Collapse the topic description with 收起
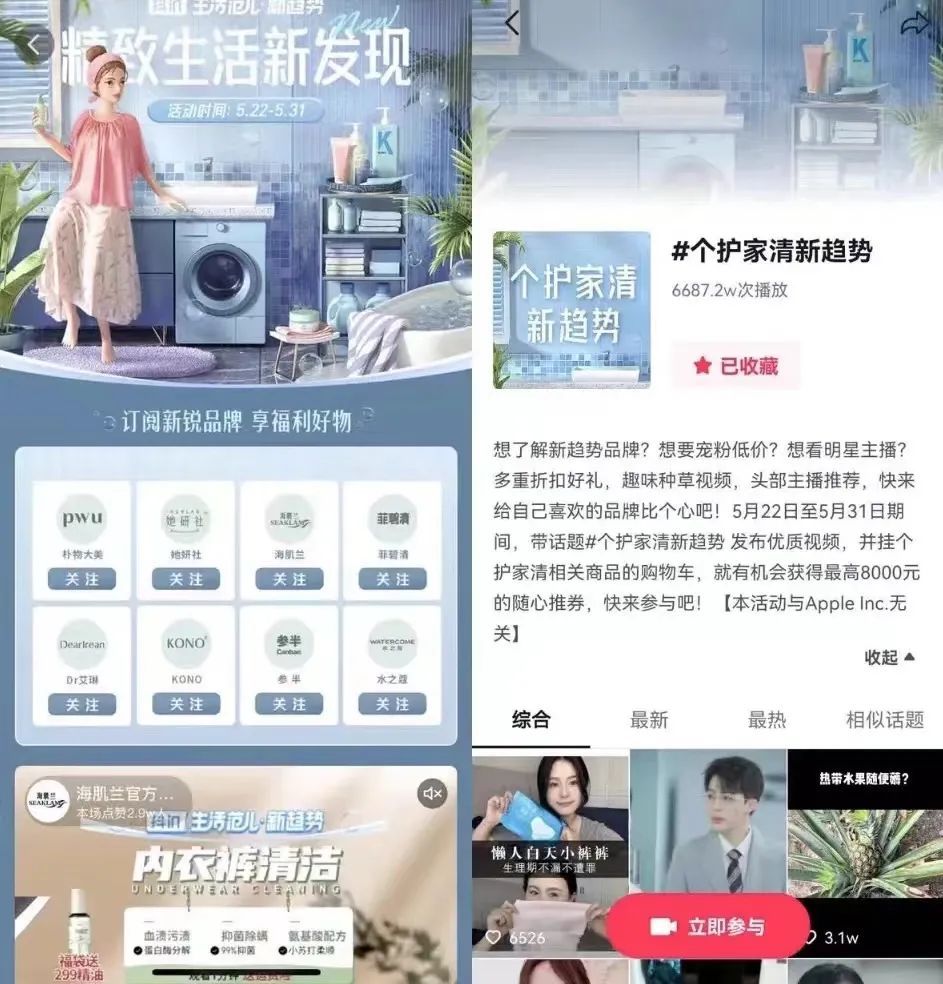Viewport: 943px width, 984px height. tap(889, 657)
